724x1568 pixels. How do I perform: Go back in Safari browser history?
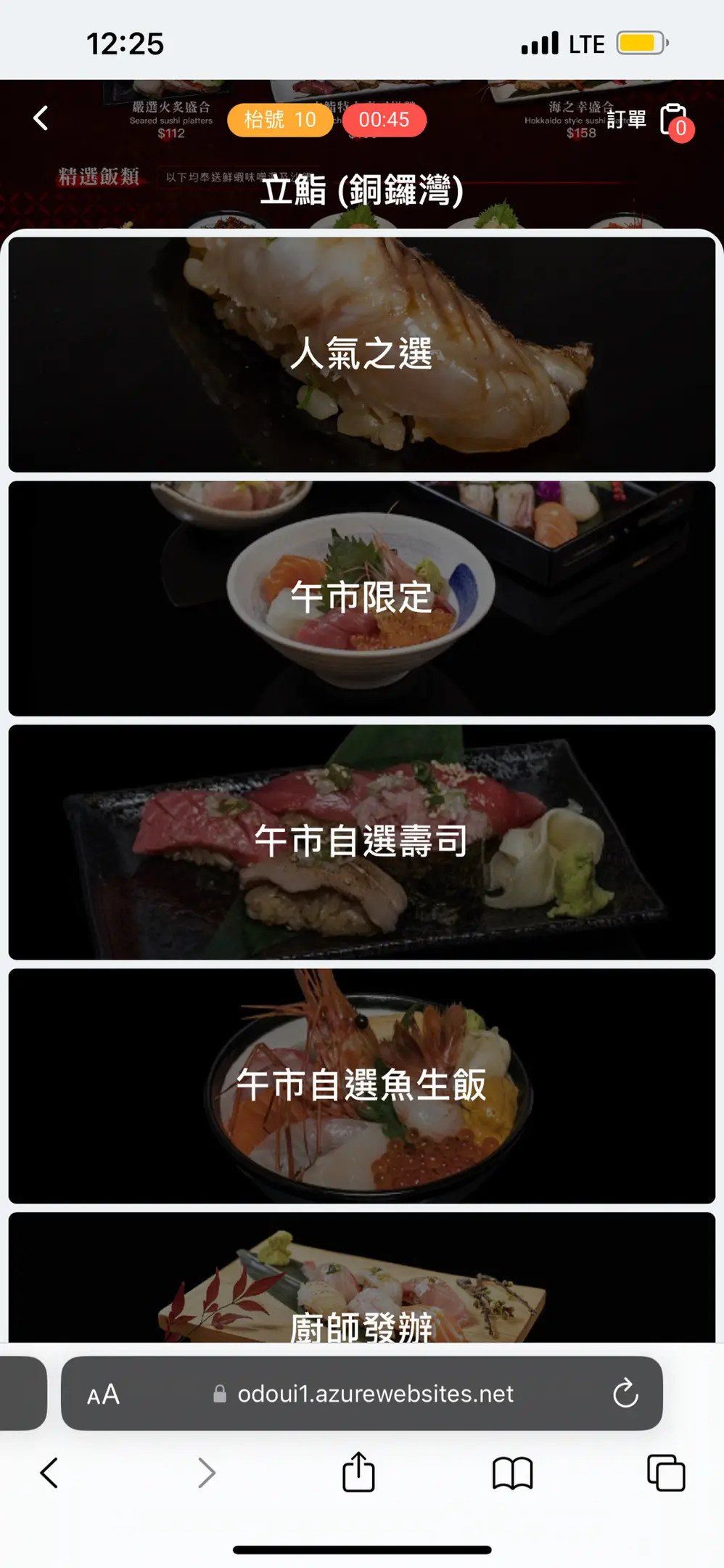(x=49, y=1473)
